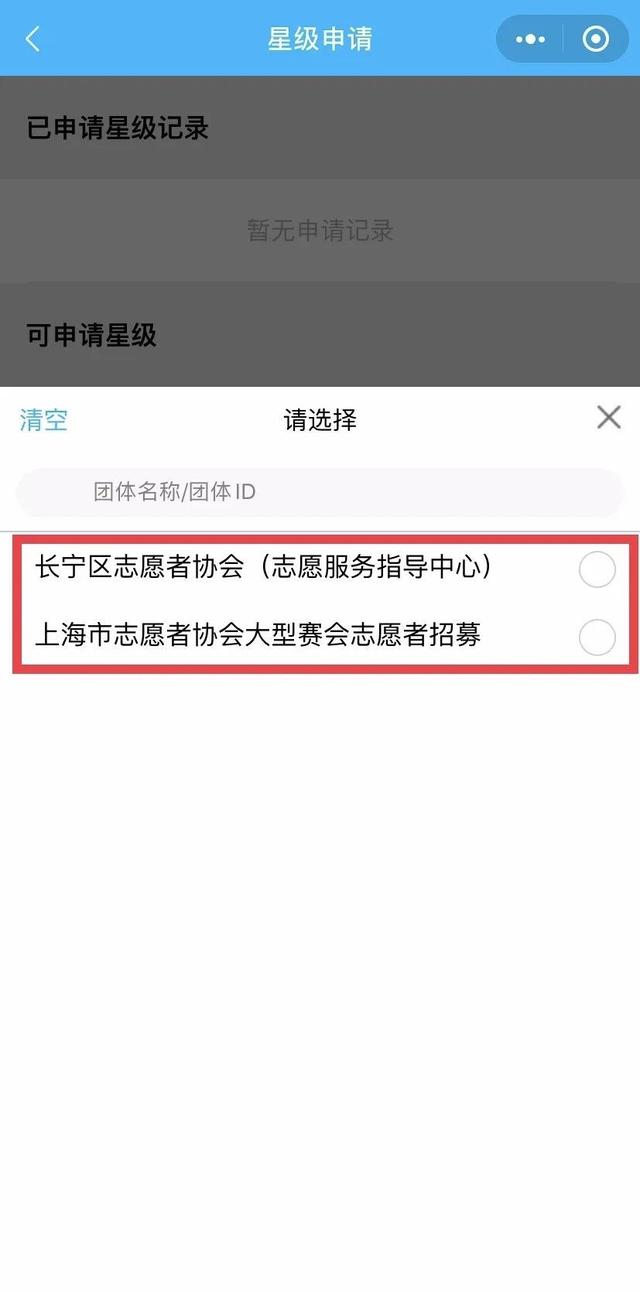This screenshot has width=640, height=1292.
Task: Close the 请选择 picker panel
Action: (x=608, y=418)
